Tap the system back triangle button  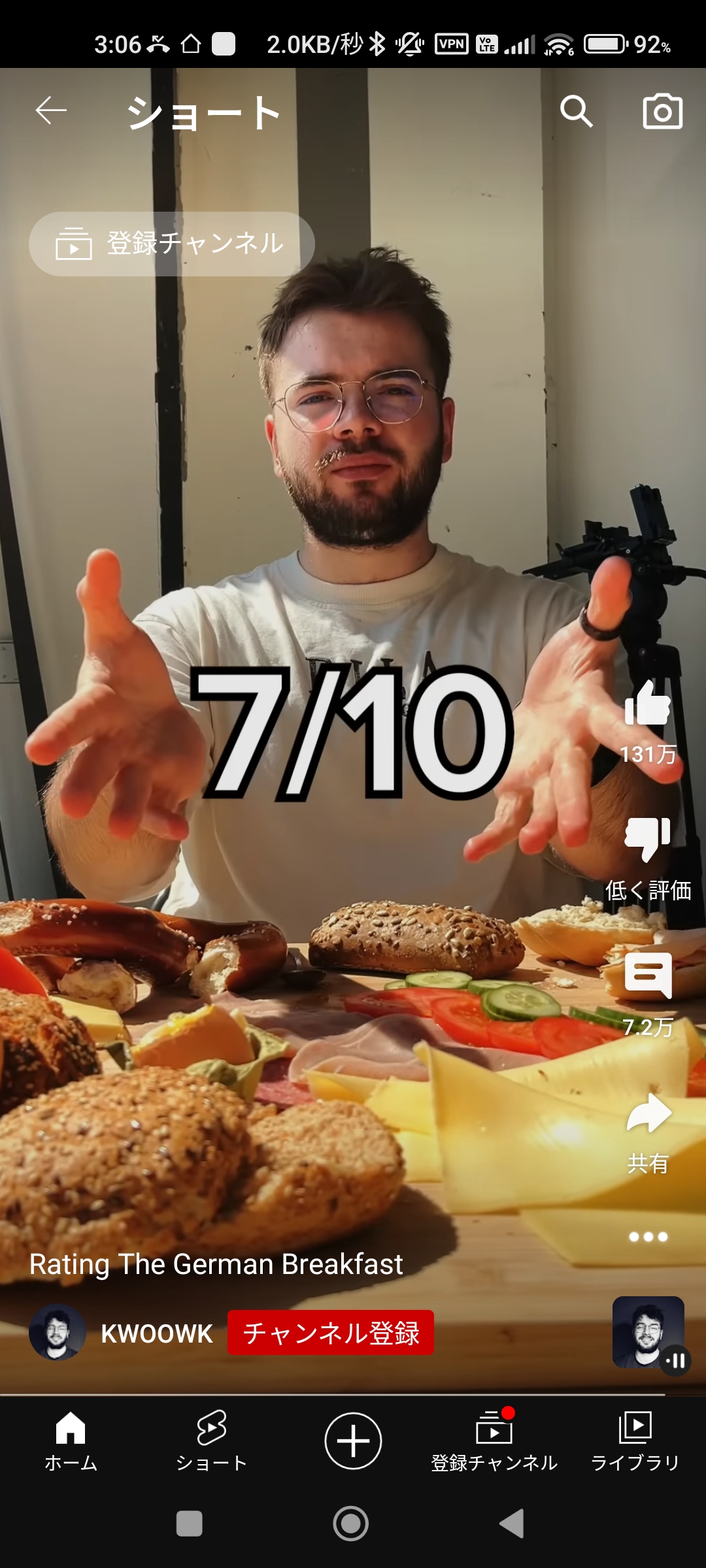[x=512, y=1524]
